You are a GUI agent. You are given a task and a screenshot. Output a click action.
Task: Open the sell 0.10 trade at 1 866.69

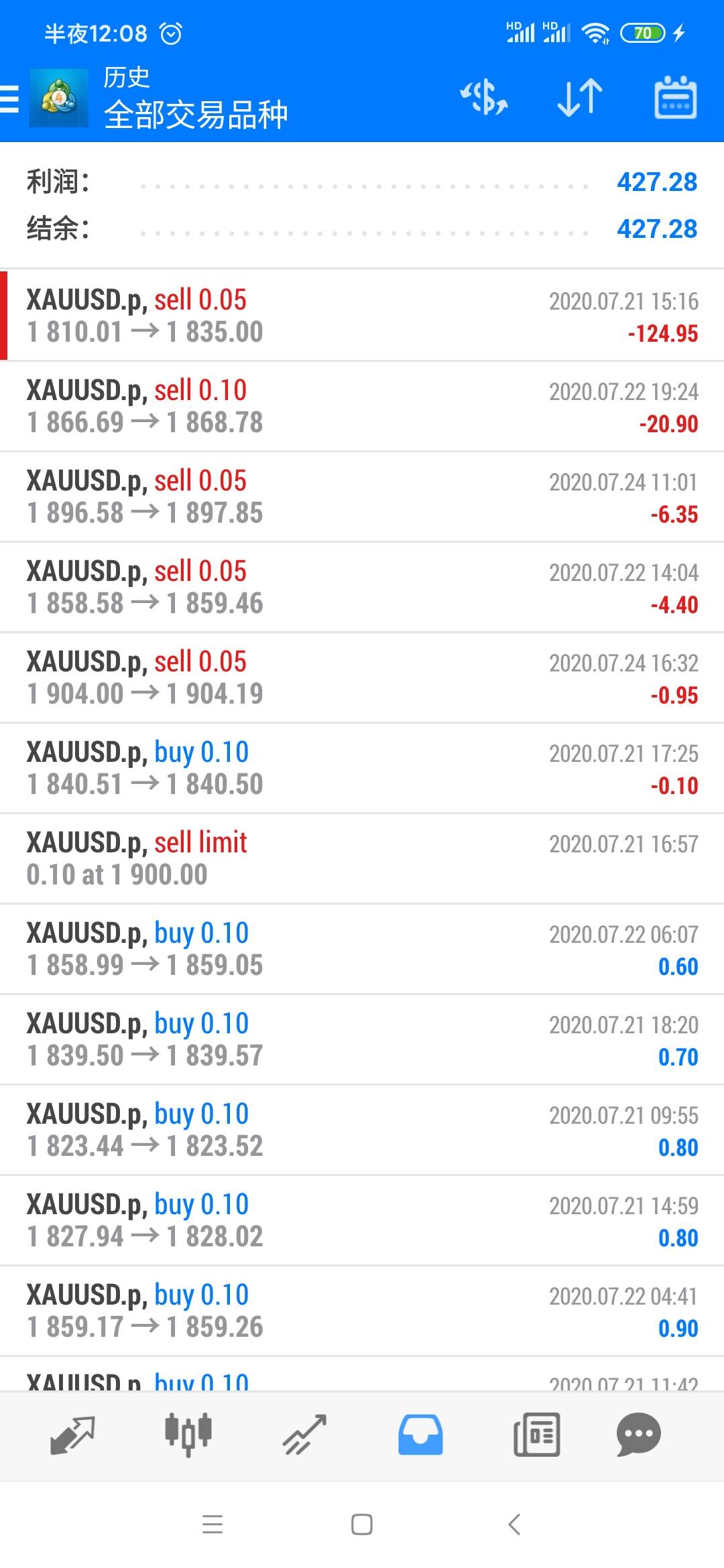point(362,406)
